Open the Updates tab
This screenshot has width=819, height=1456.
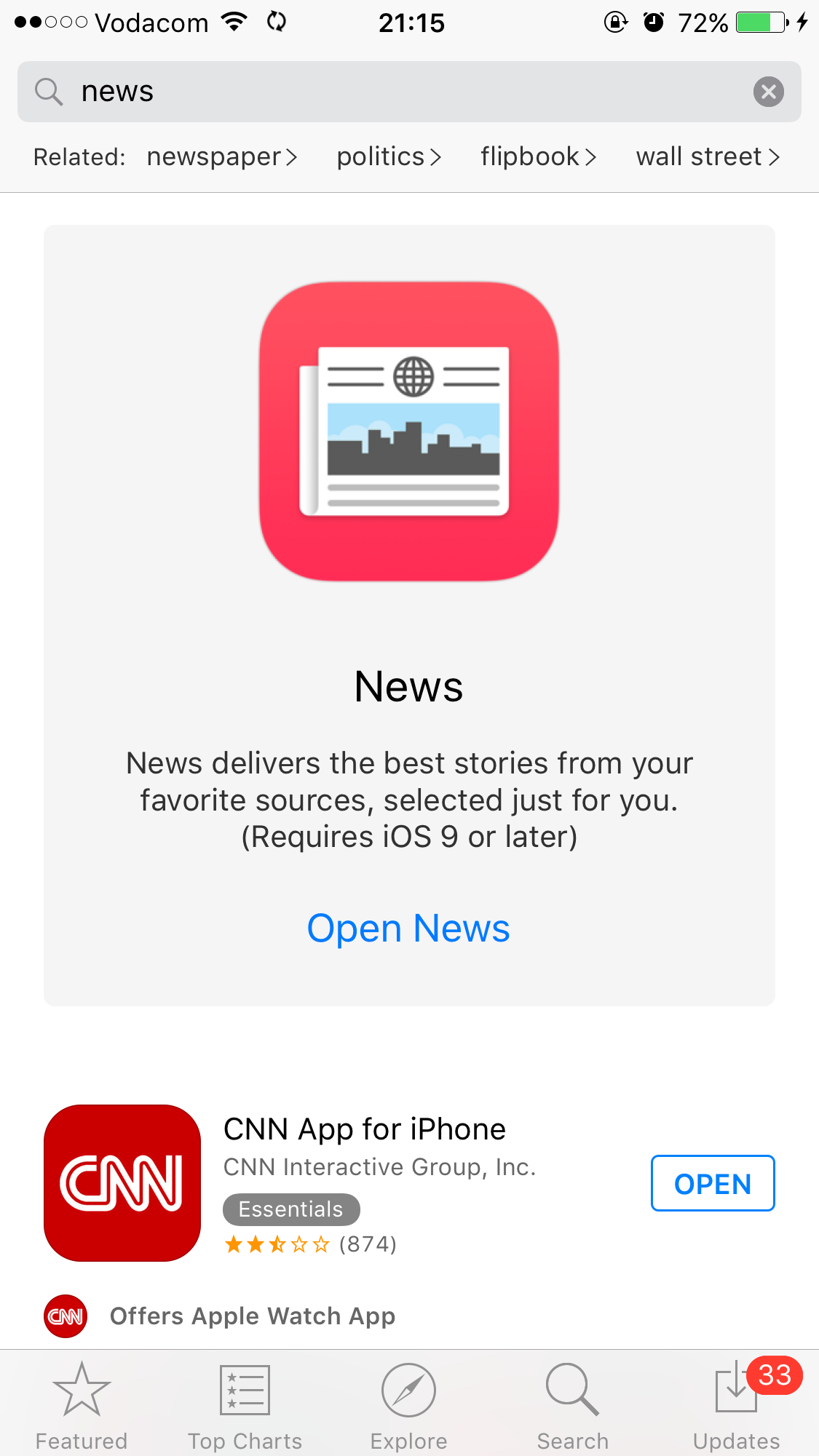pyautogui.click(x=736, y=1406)
